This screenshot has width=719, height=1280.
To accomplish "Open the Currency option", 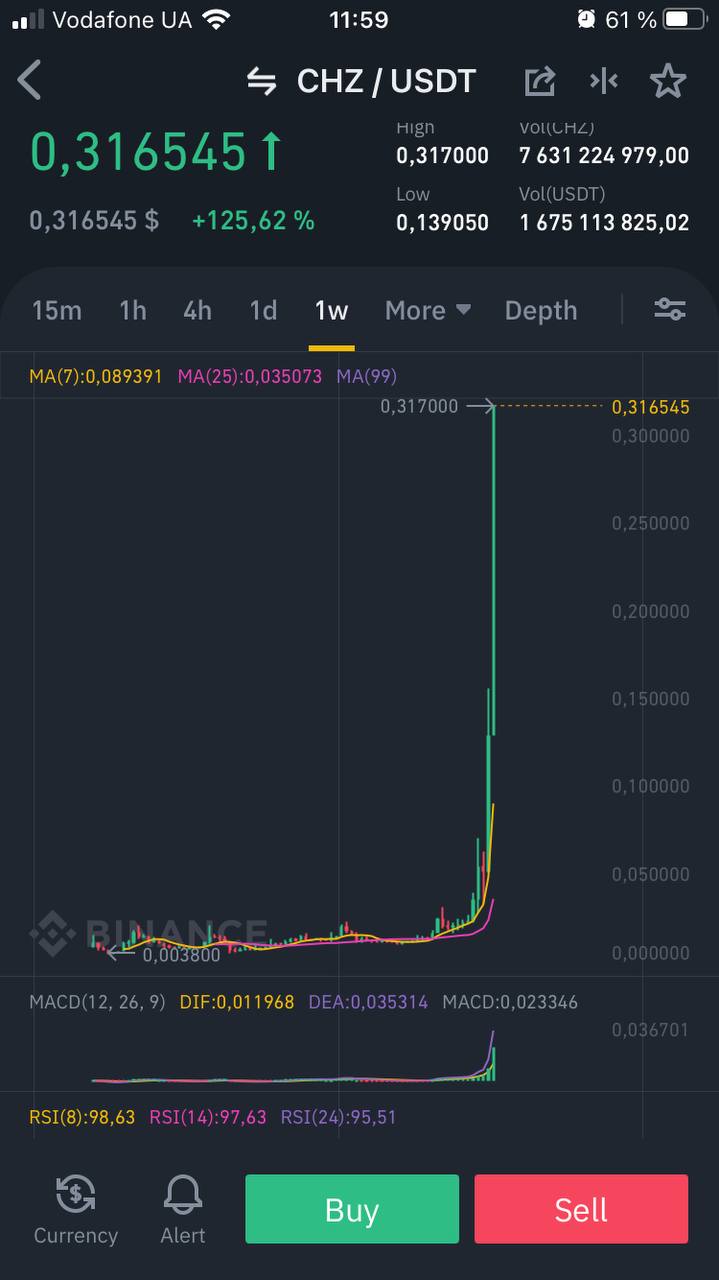I will (x=76, y=1209).
